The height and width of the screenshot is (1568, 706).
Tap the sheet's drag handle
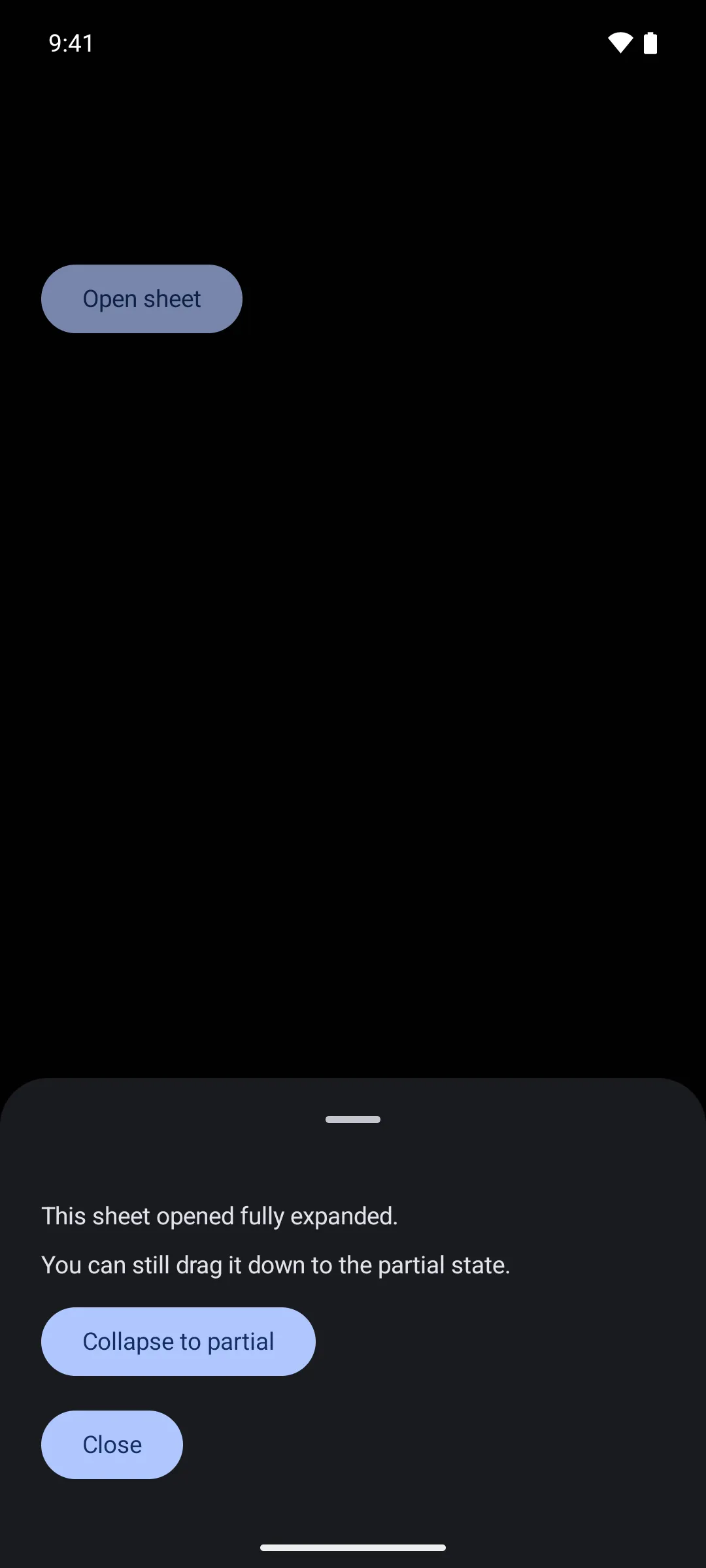[x=353, y=1119]
